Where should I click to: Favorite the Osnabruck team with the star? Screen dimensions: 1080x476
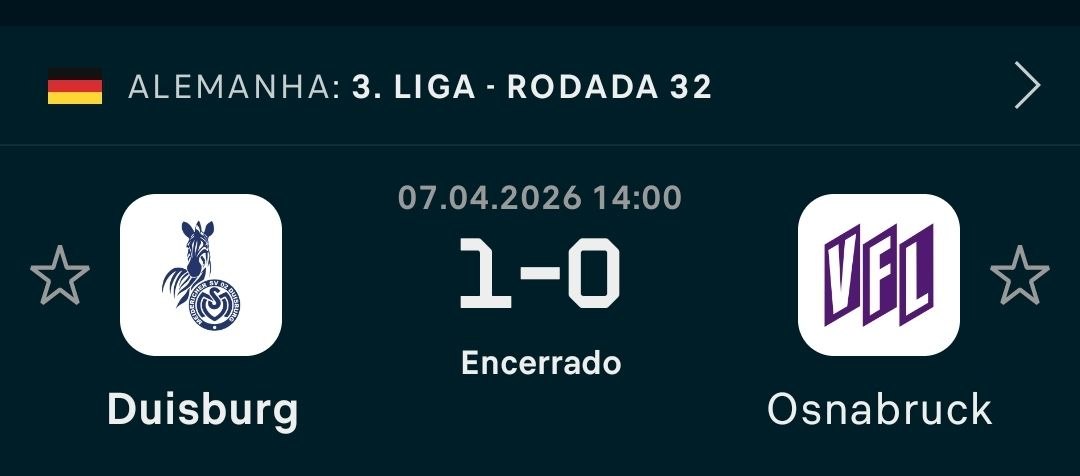pos(1019,275)
